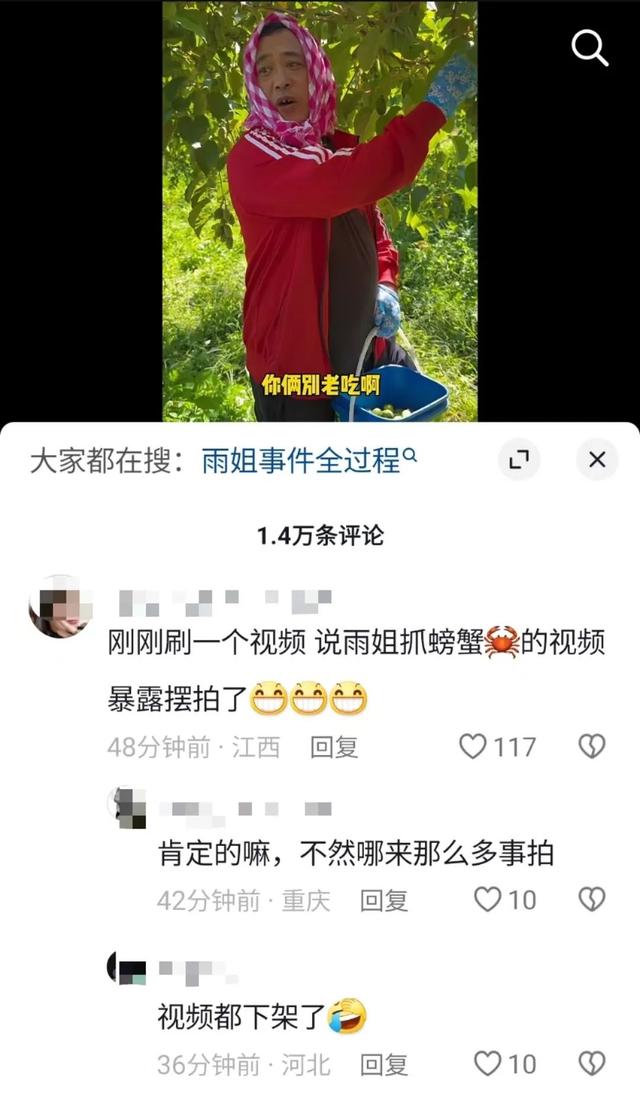Reply to the 重庆 comment
The height and width of the screenshot is (1105, 640).
pyautogui.click(x=384, y=901)
